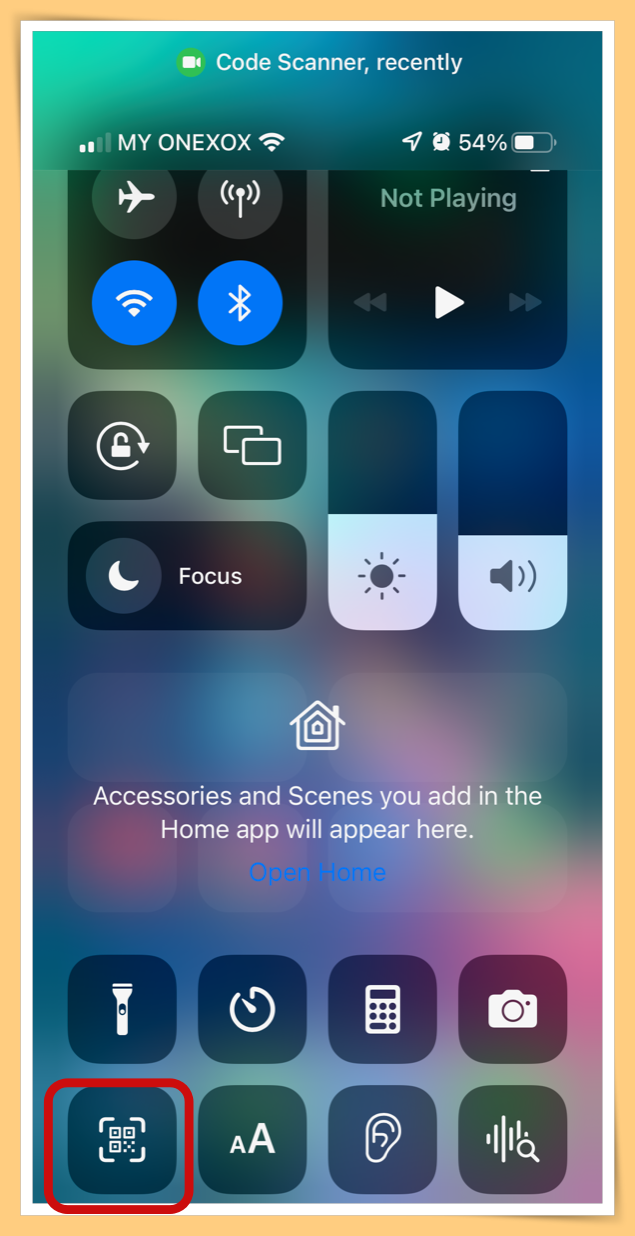Enable Focus mode
This screenshot has height=1236, width=635.
(187, 576)
